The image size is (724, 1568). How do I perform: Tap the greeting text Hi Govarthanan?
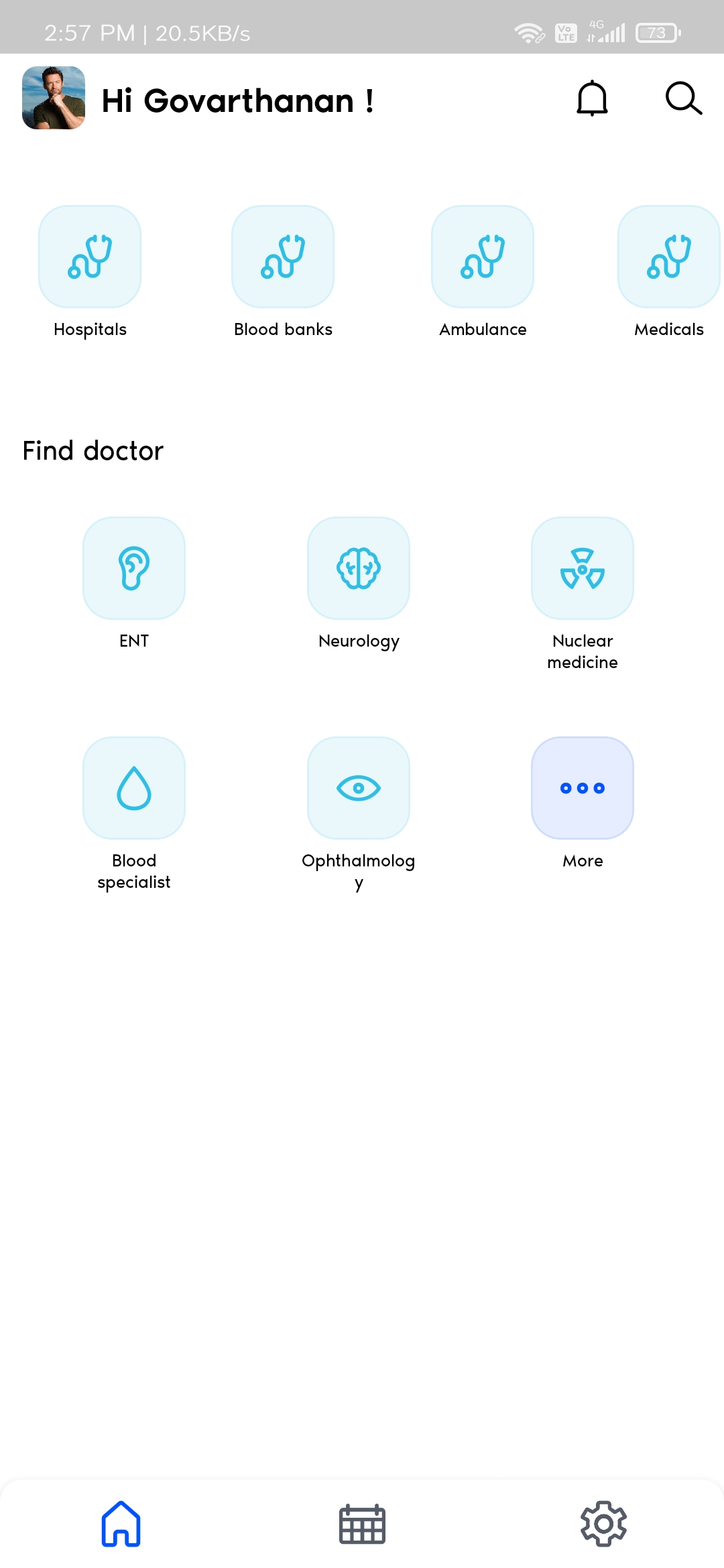(237, 101)
